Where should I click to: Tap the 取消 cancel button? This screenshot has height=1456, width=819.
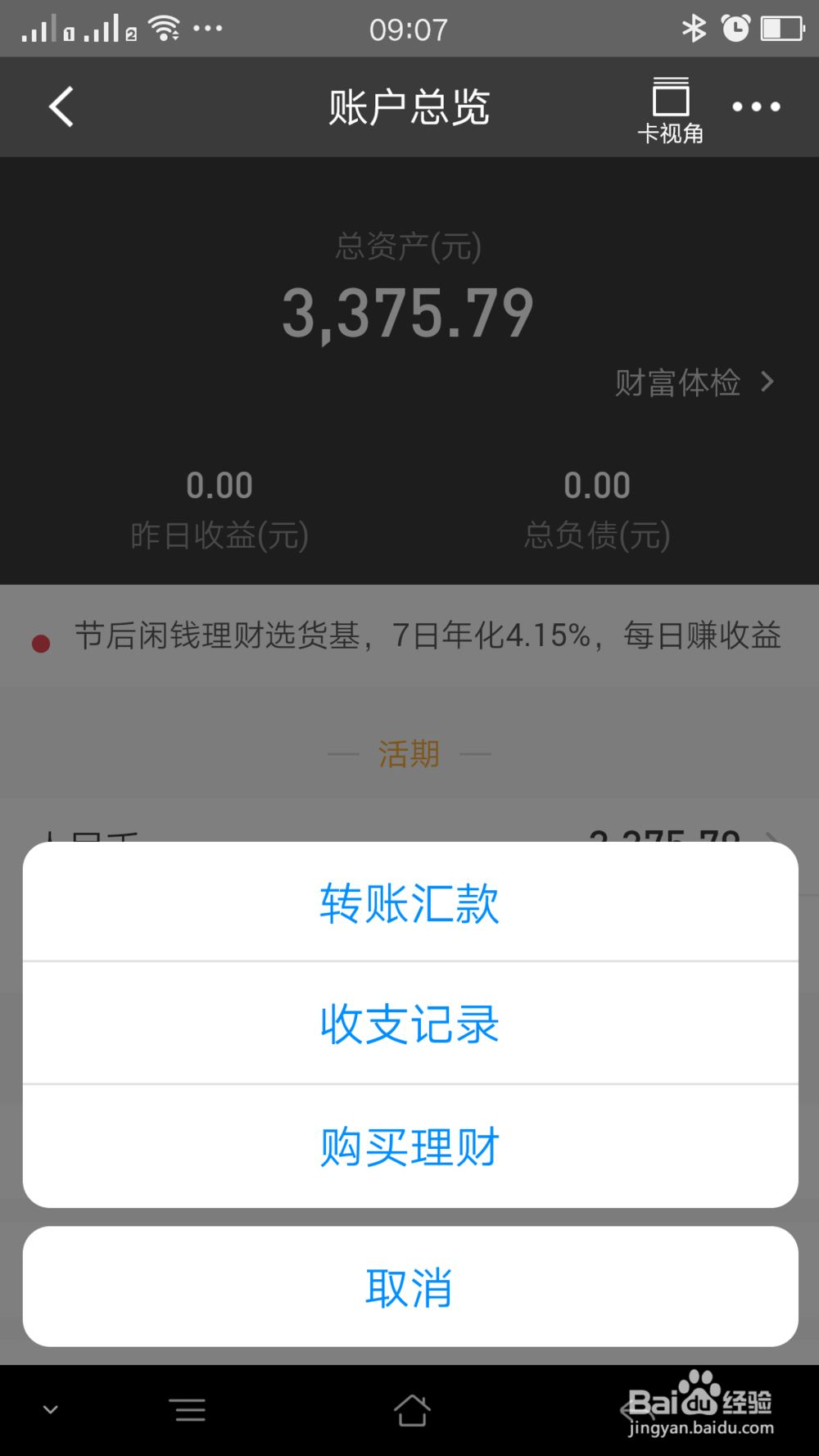409,1287
